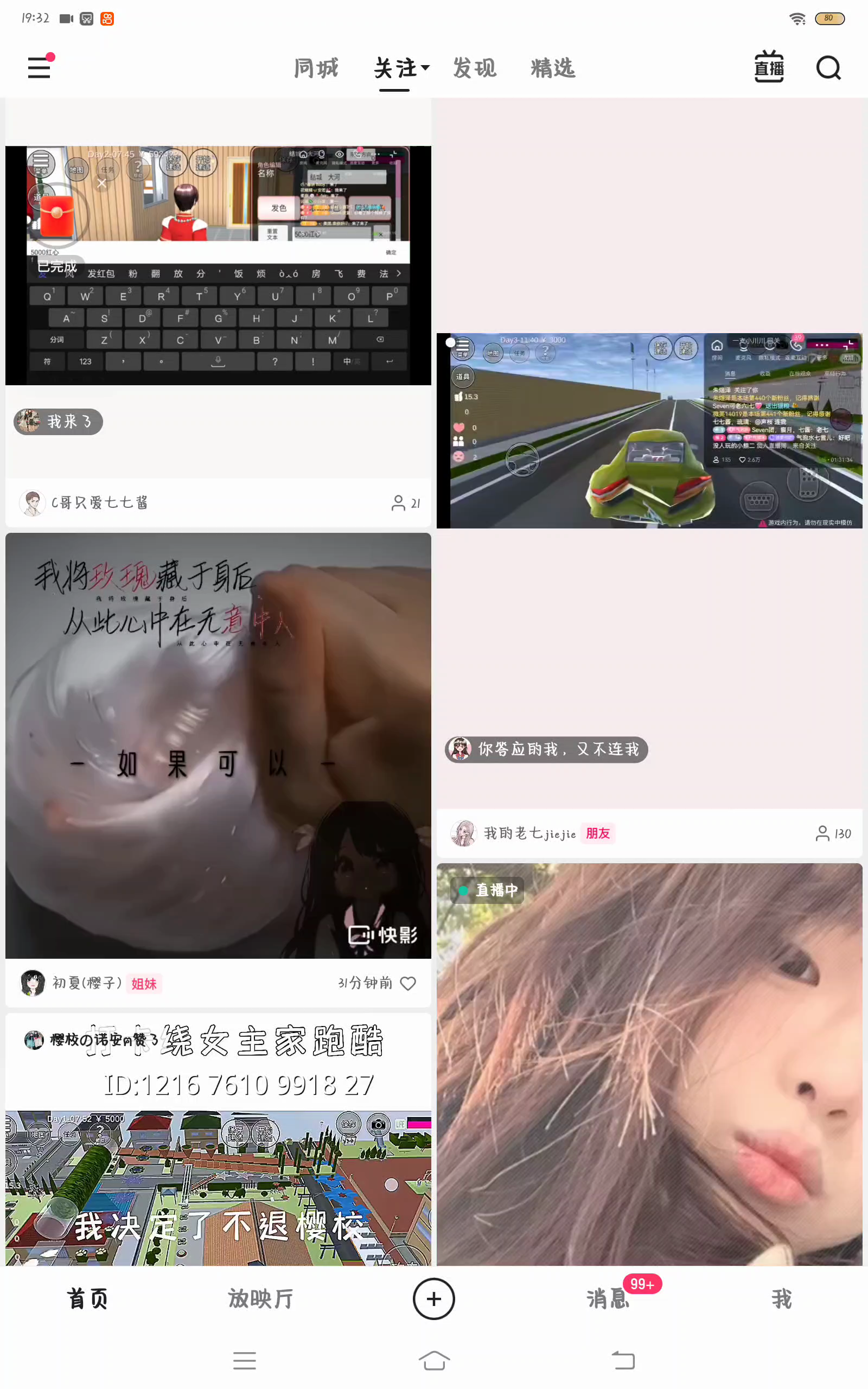Go to the 精选 tab
The image size is (868, 1389).
coord(553,68)
